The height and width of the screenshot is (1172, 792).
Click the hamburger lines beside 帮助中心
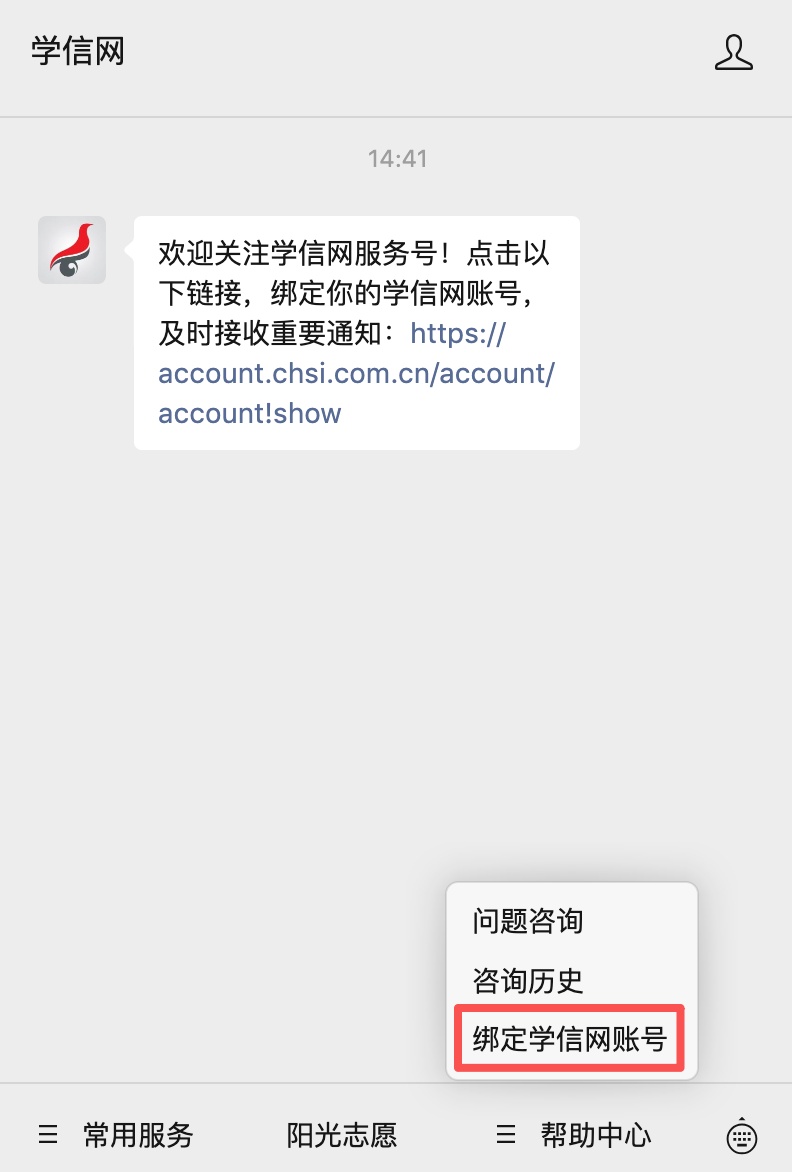pyautogui.click(x=505, y=1135)
